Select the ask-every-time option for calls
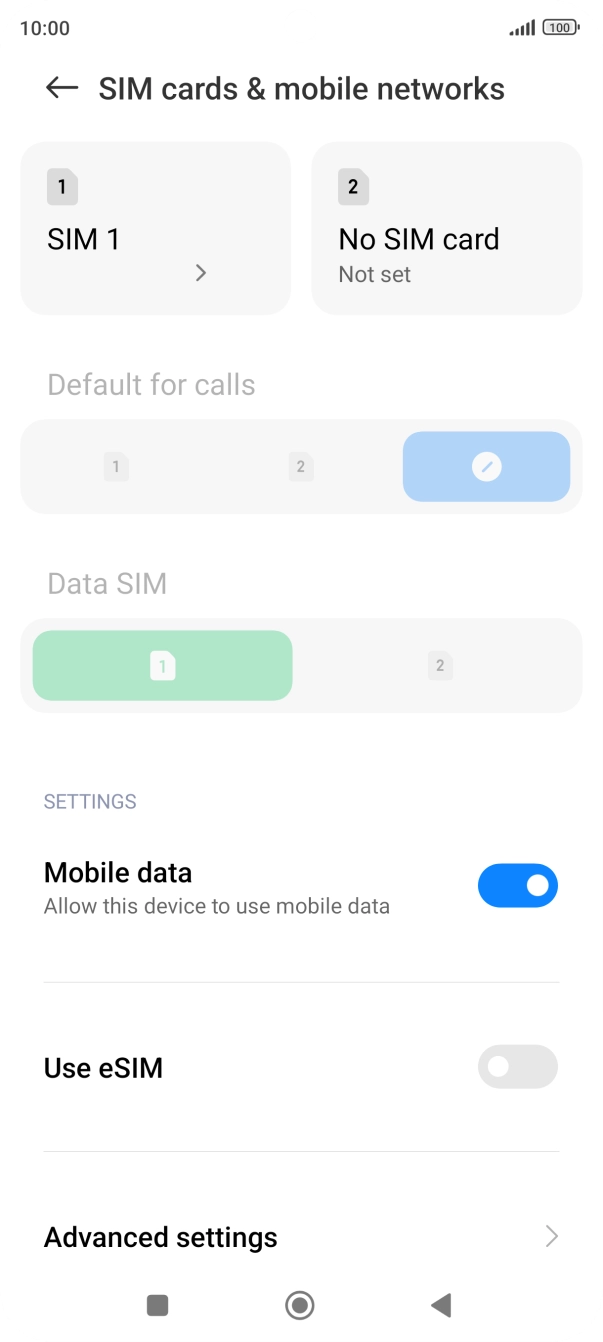 click(x=486, y=466)
